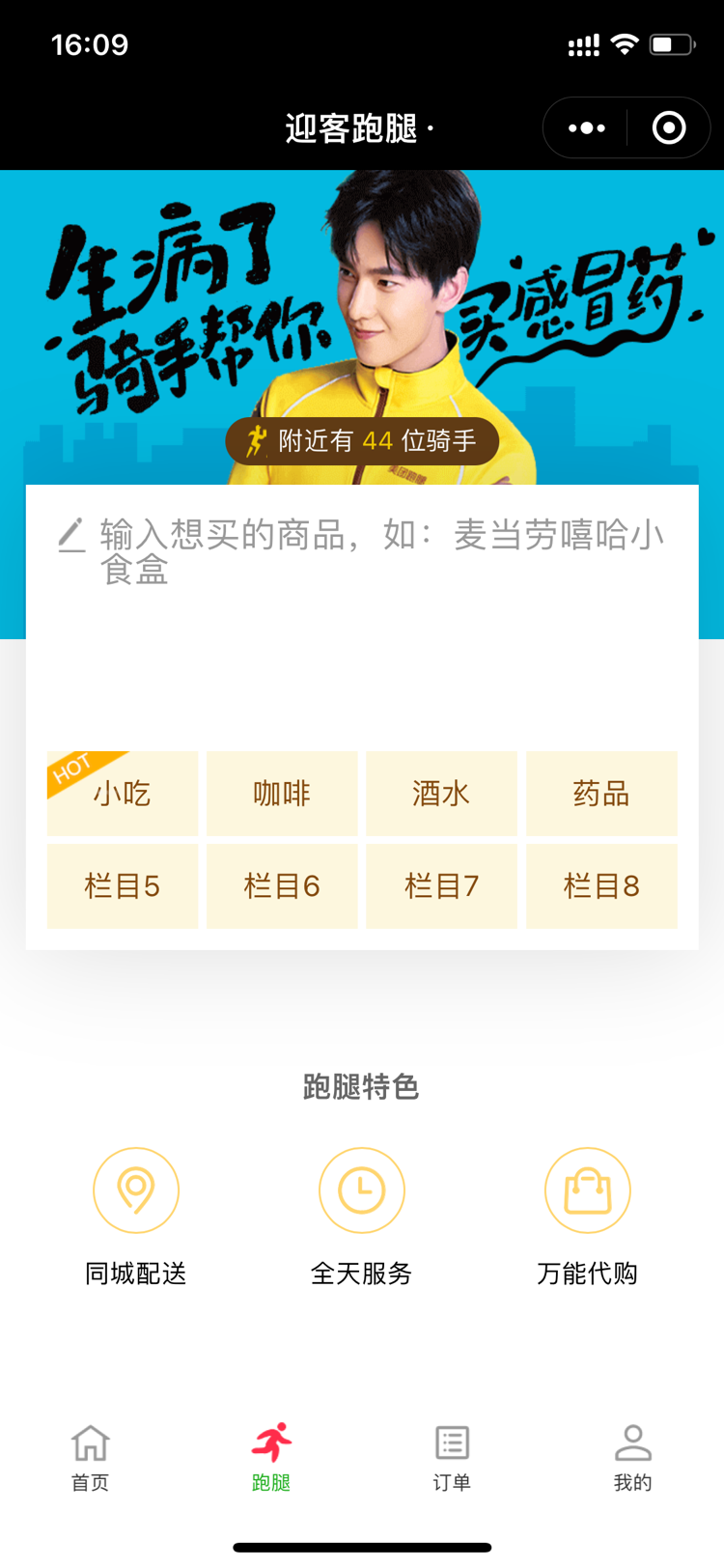Image resolution: width=724 pixels, height=1568 pixels.
Task: Select the 小吃 category chip
Action: pos(123,794)
